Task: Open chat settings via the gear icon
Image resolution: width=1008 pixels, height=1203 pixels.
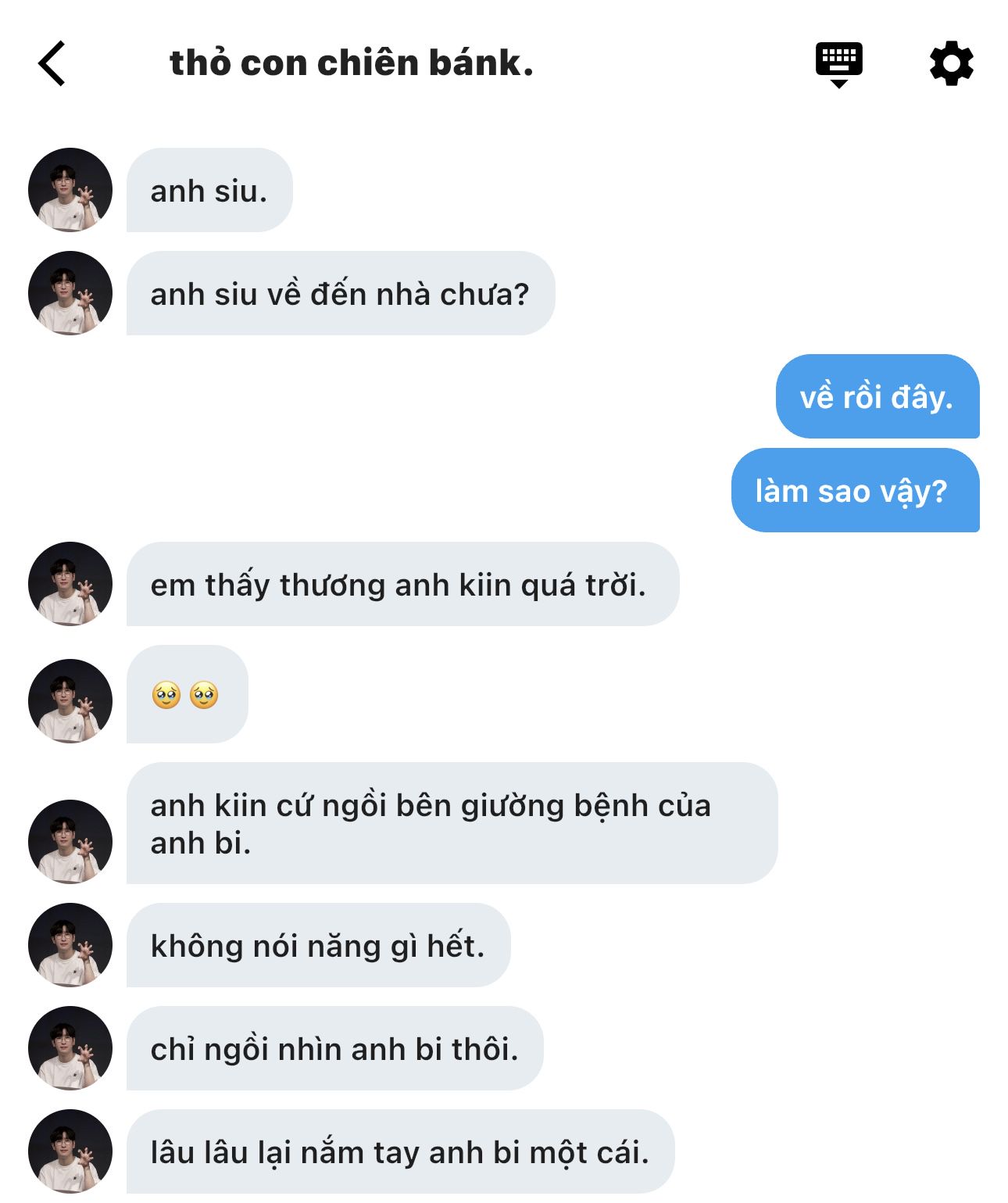Action: pos(951,63)
